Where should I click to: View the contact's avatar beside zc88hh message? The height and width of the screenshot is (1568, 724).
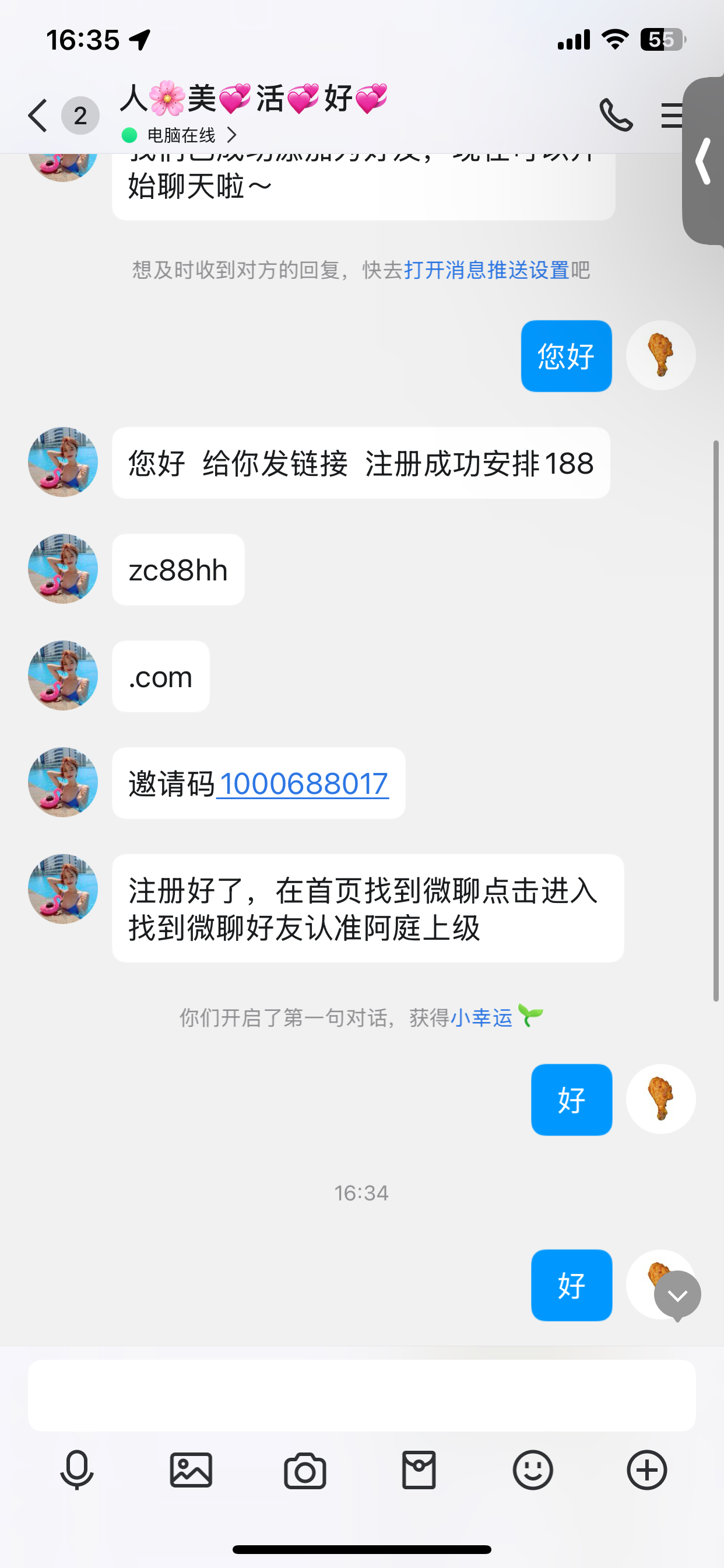click(63, 569)
